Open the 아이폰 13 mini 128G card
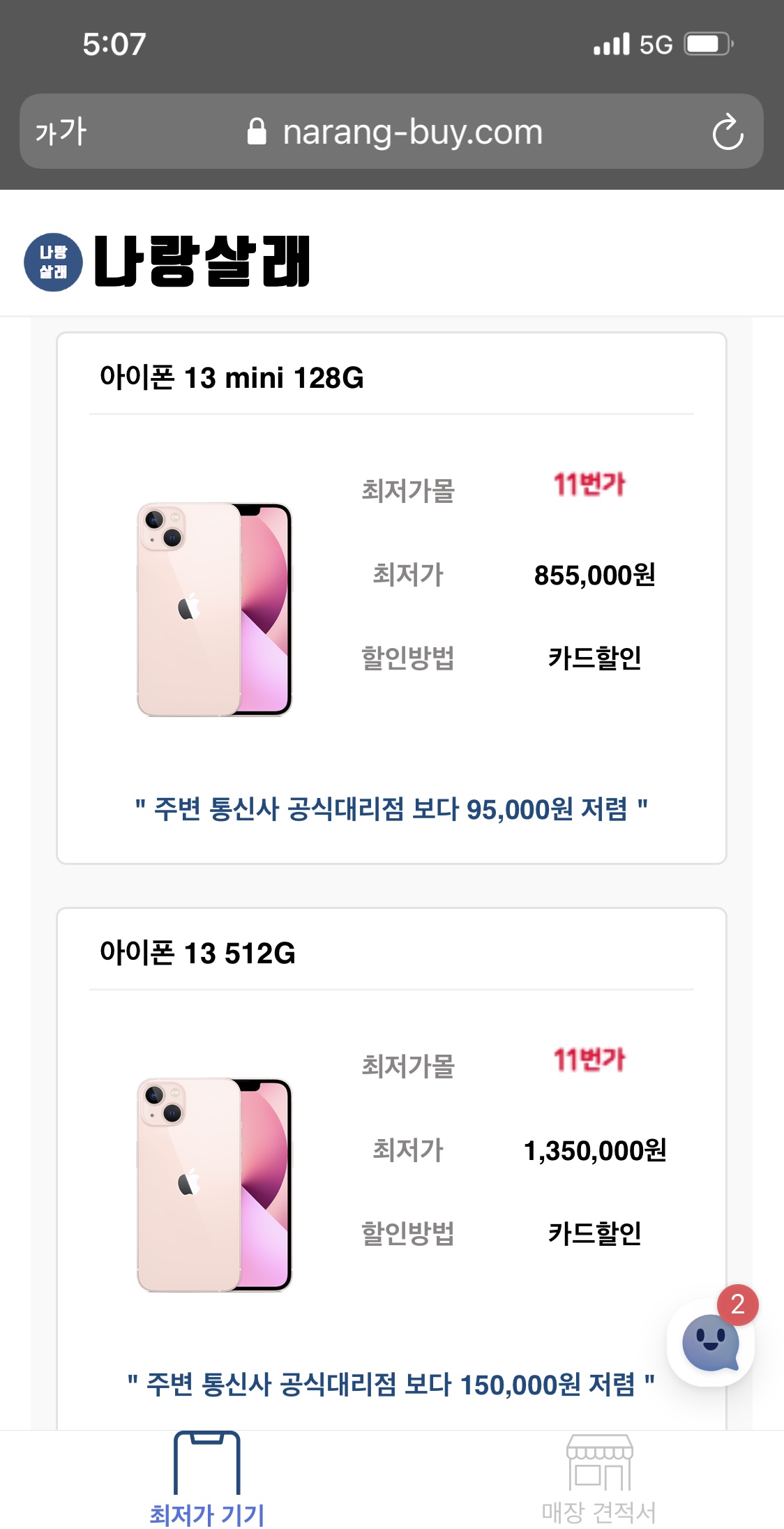784x1529 pixels. point(391,598)
